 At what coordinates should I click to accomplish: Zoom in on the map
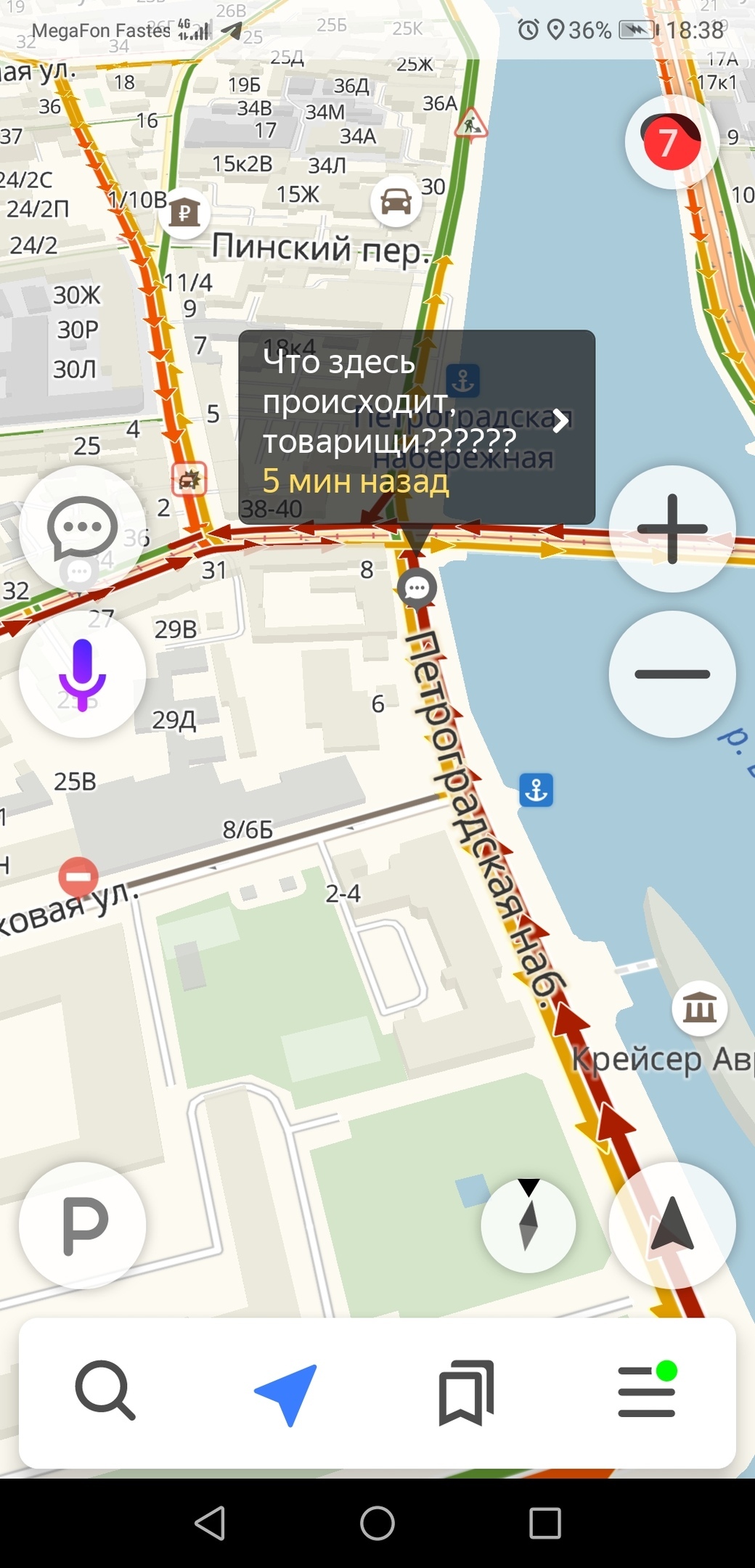672,528
